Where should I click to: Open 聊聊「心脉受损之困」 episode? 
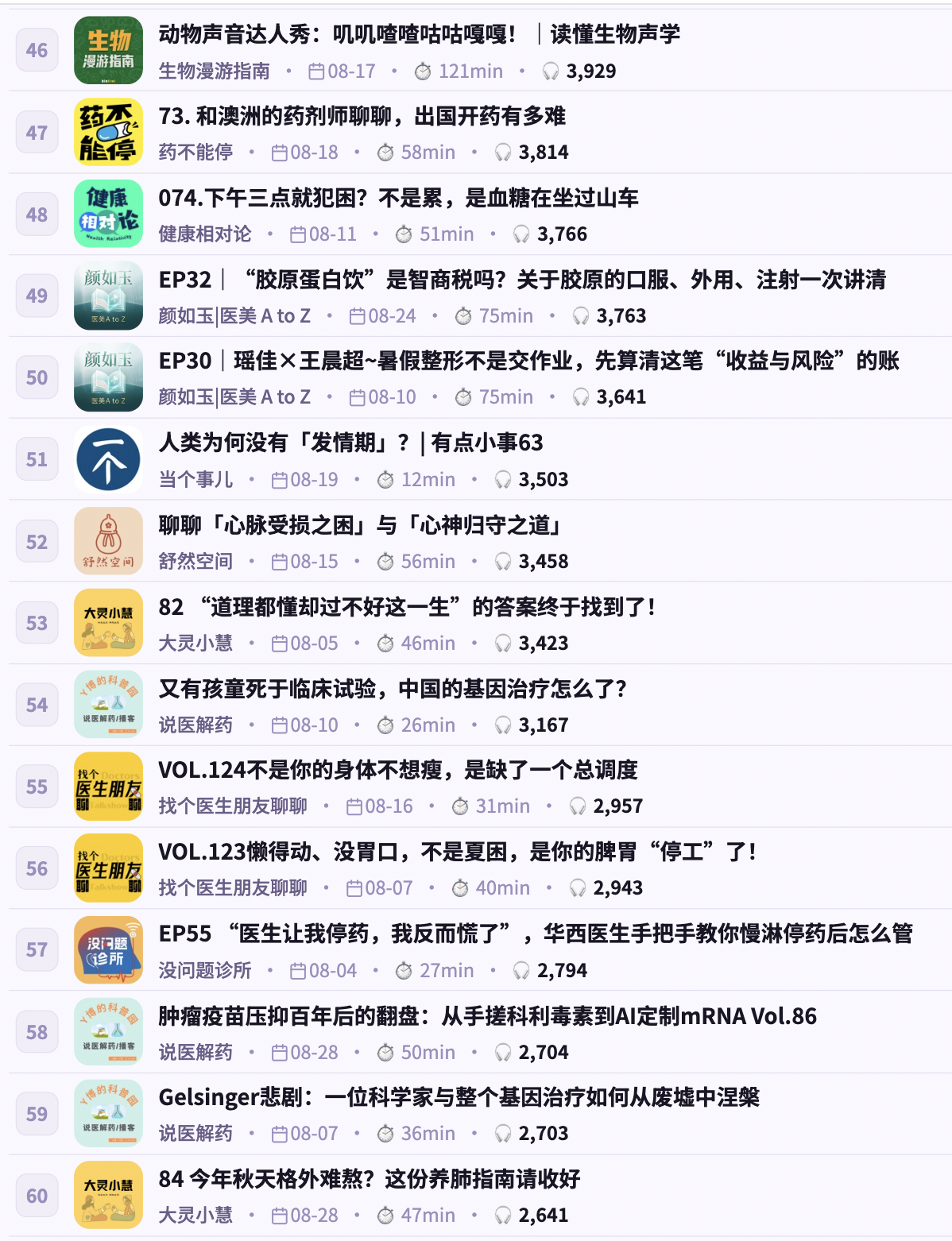coord(361,525)
